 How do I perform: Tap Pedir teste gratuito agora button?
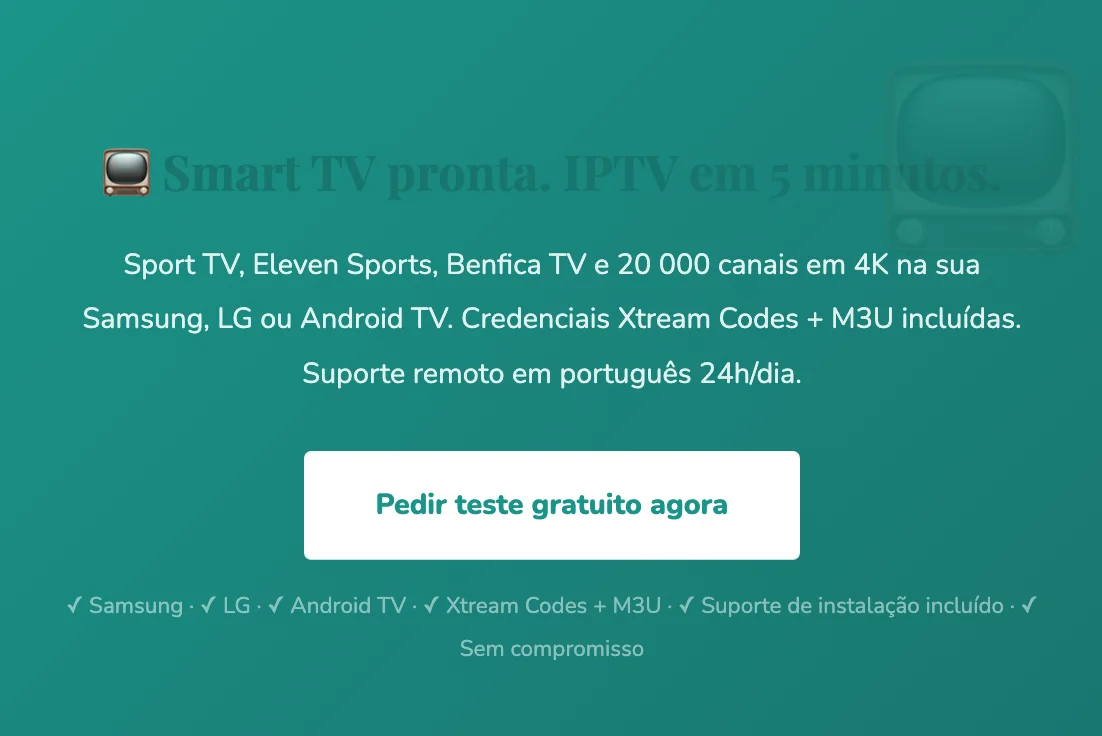pos(551,505)
